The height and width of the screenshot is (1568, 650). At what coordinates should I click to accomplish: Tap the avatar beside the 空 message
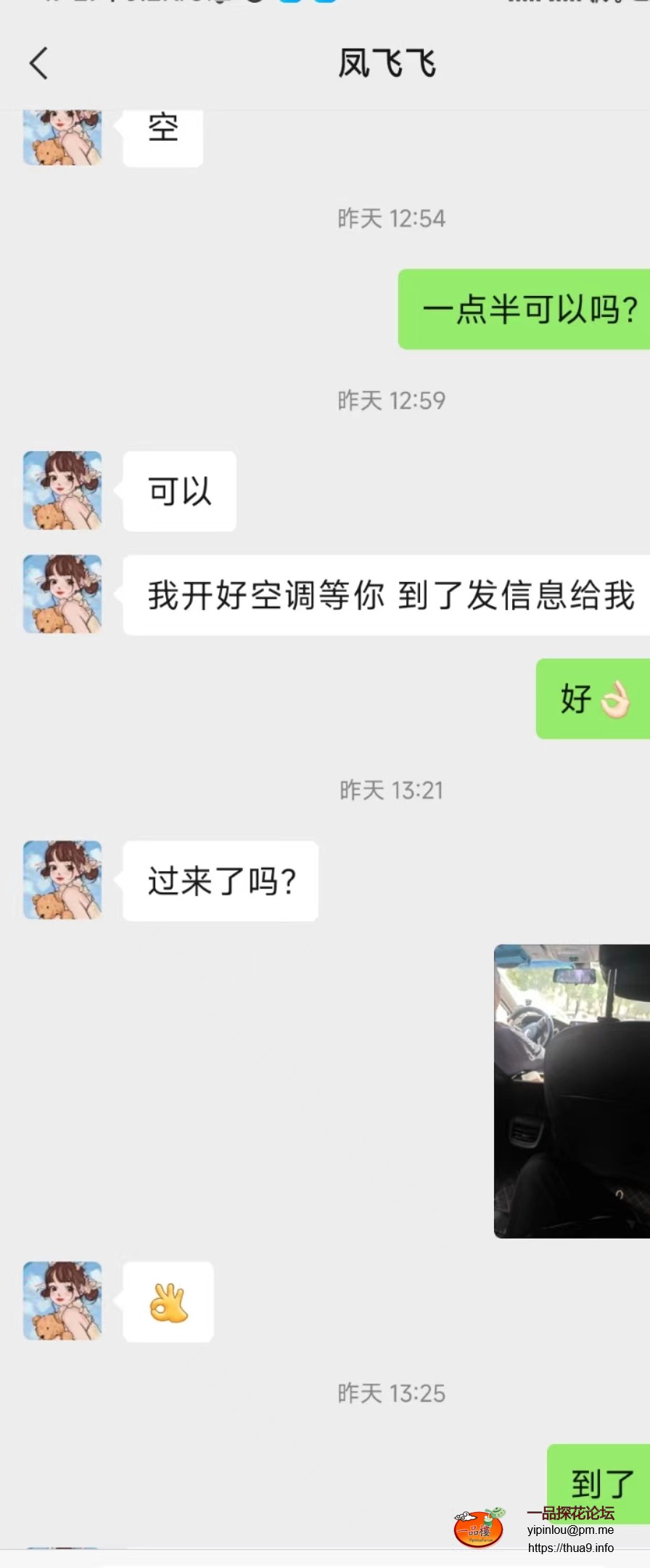(62, 138)
